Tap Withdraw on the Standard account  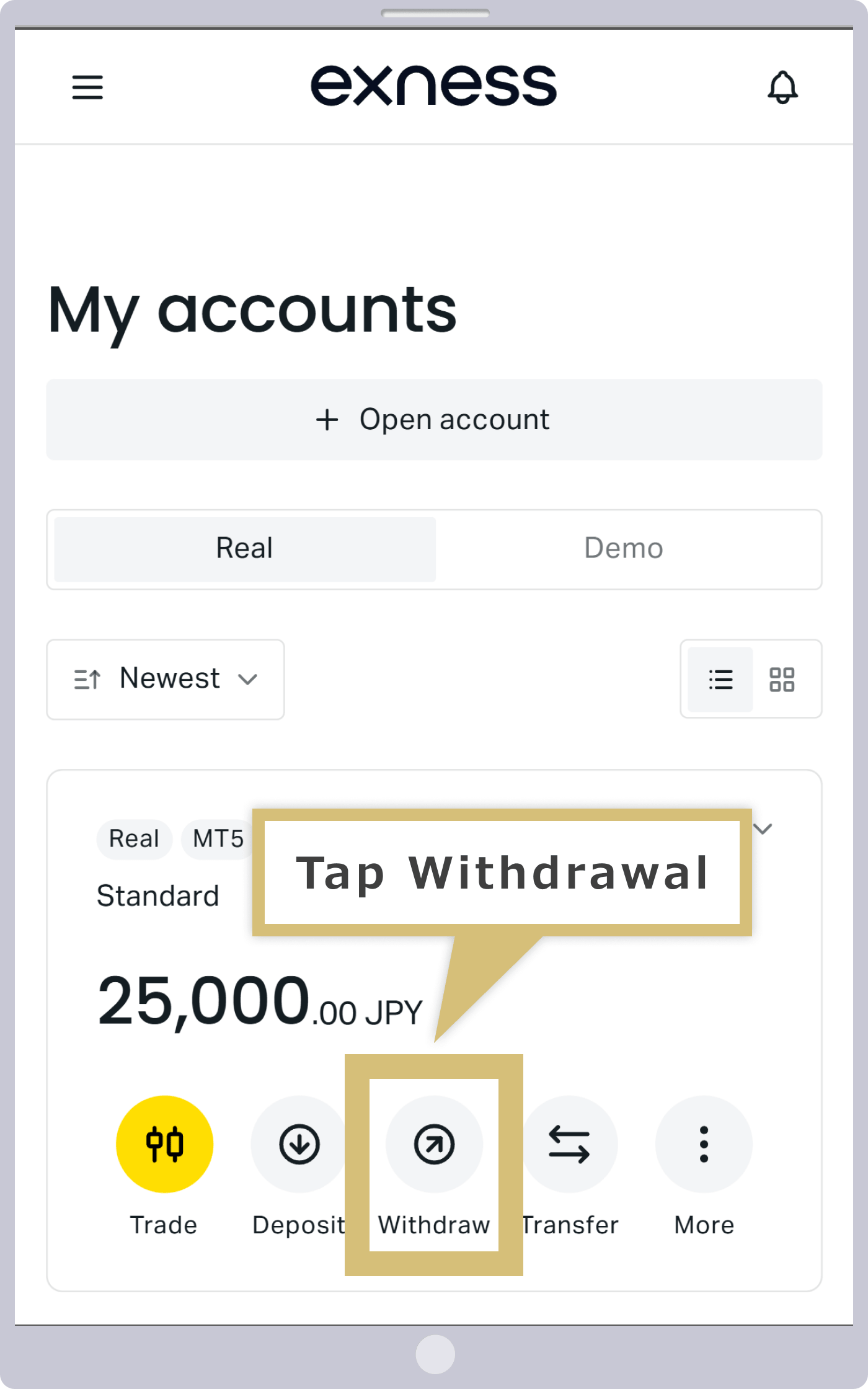[x=434, y=1143]
